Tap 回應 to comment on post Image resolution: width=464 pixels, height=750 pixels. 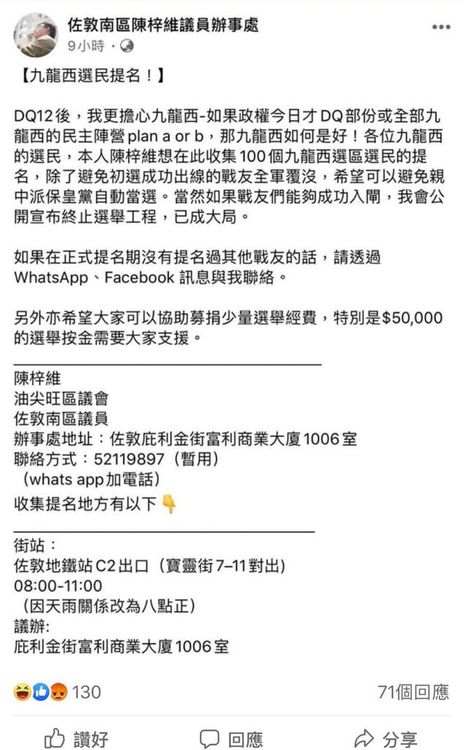point(231,738)
